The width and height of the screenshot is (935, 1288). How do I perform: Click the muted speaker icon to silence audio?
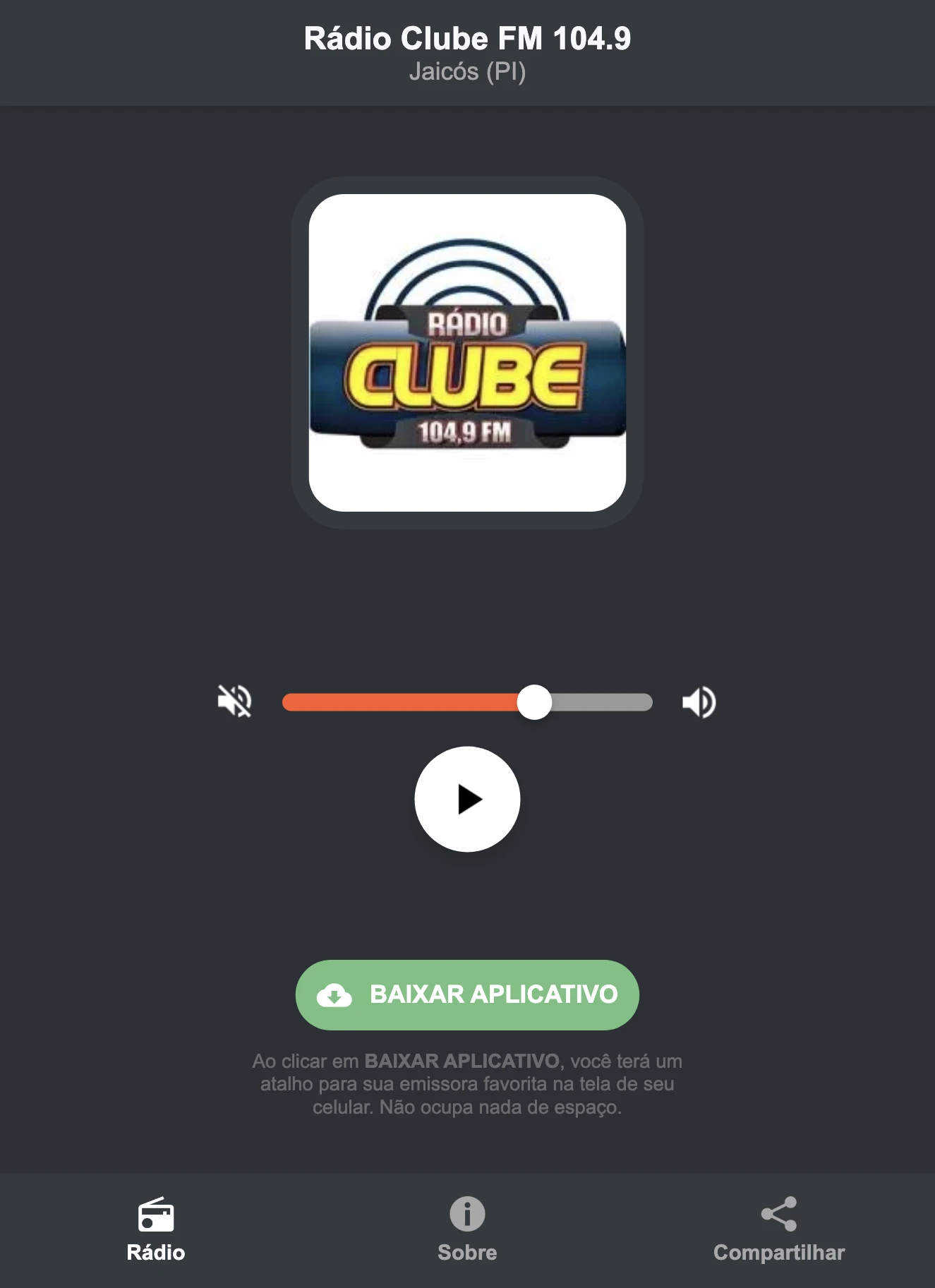(236, 701)
